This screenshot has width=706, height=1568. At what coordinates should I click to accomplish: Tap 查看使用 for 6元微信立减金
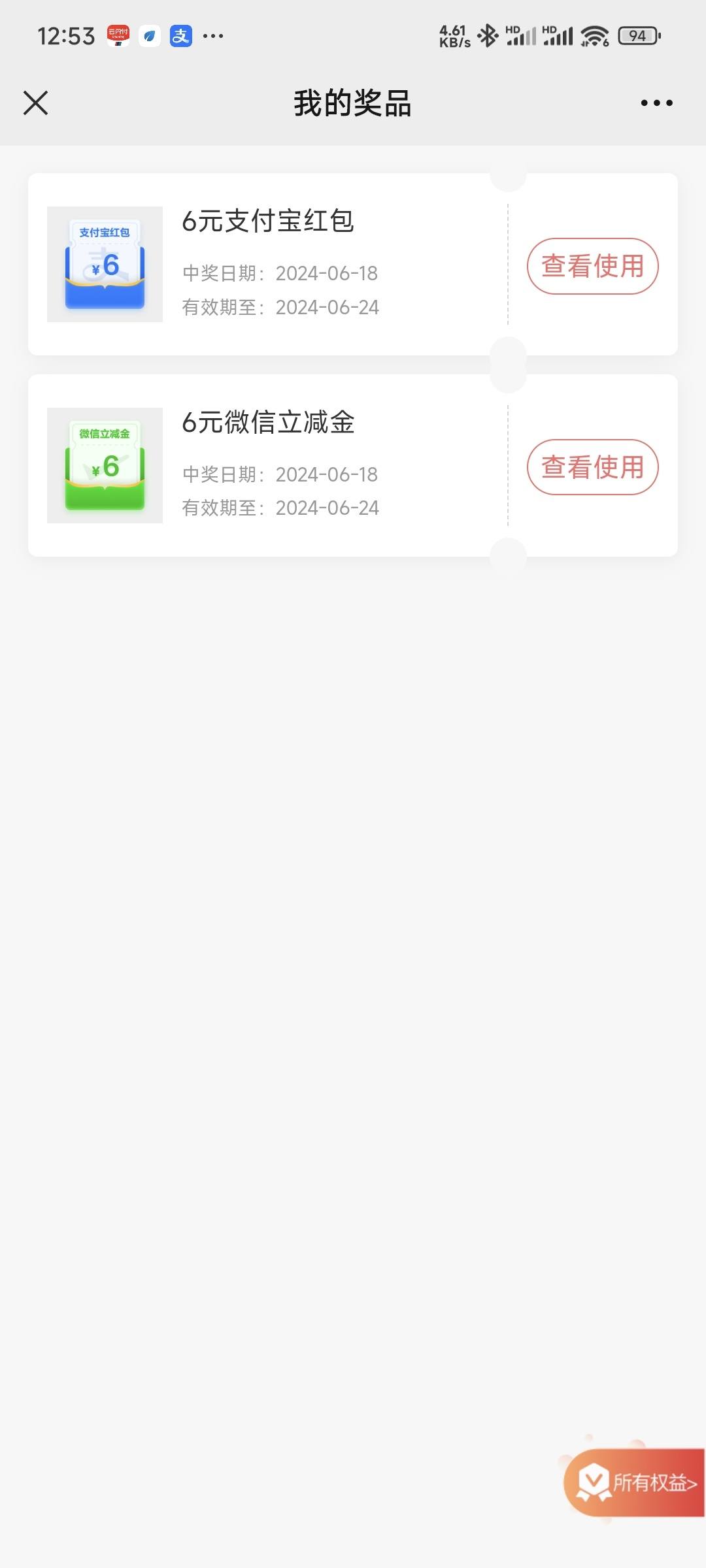tap(592, 466)
